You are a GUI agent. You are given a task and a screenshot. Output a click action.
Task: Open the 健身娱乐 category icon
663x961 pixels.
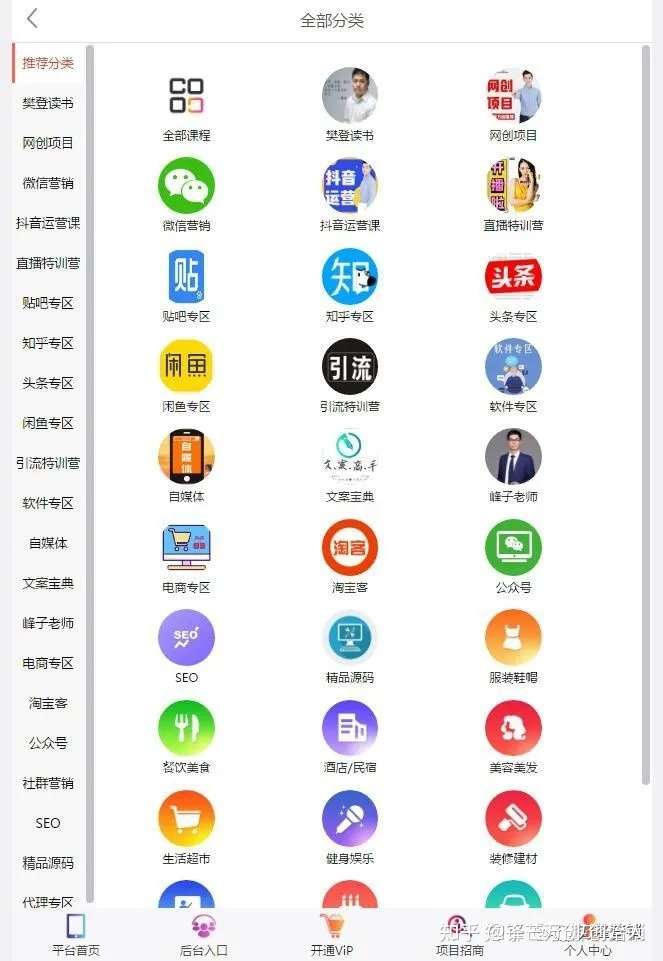(350, 819)
